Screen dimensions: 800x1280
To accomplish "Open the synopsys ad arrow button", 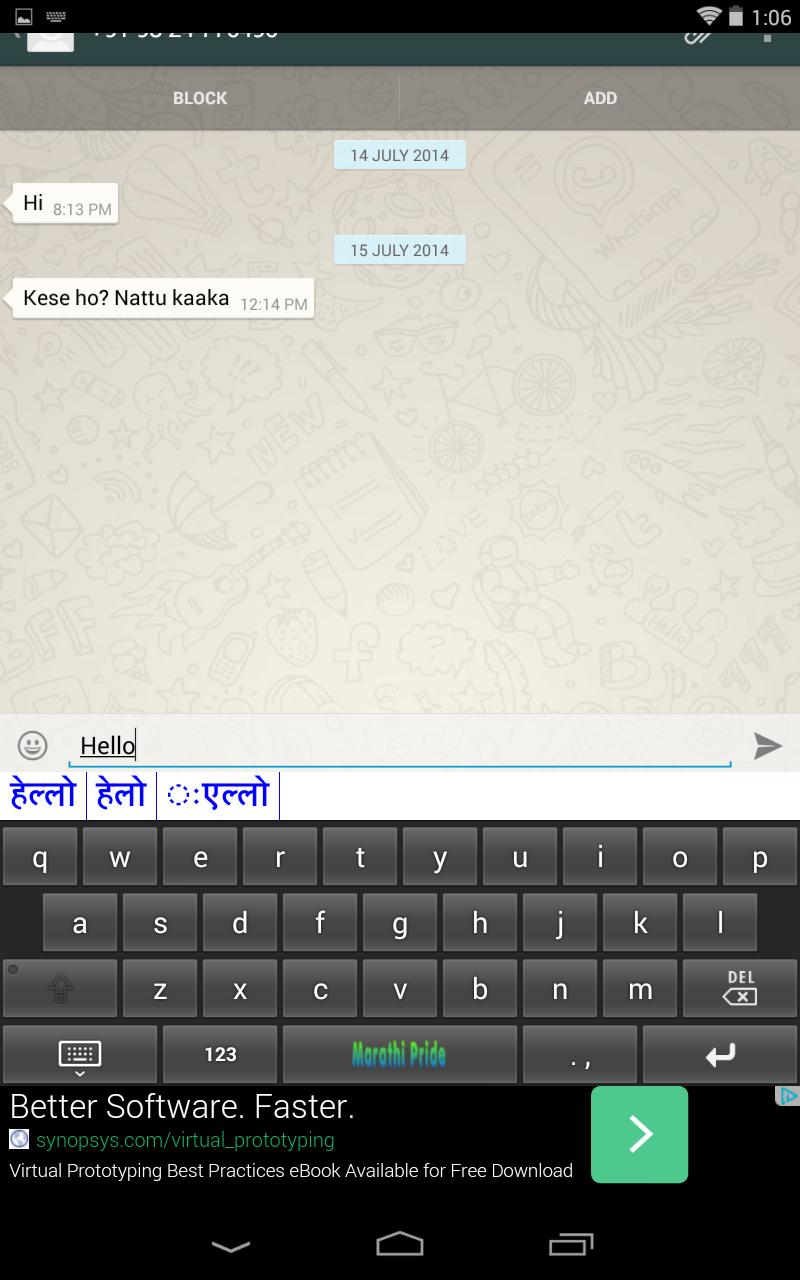I will [639, 1134].
